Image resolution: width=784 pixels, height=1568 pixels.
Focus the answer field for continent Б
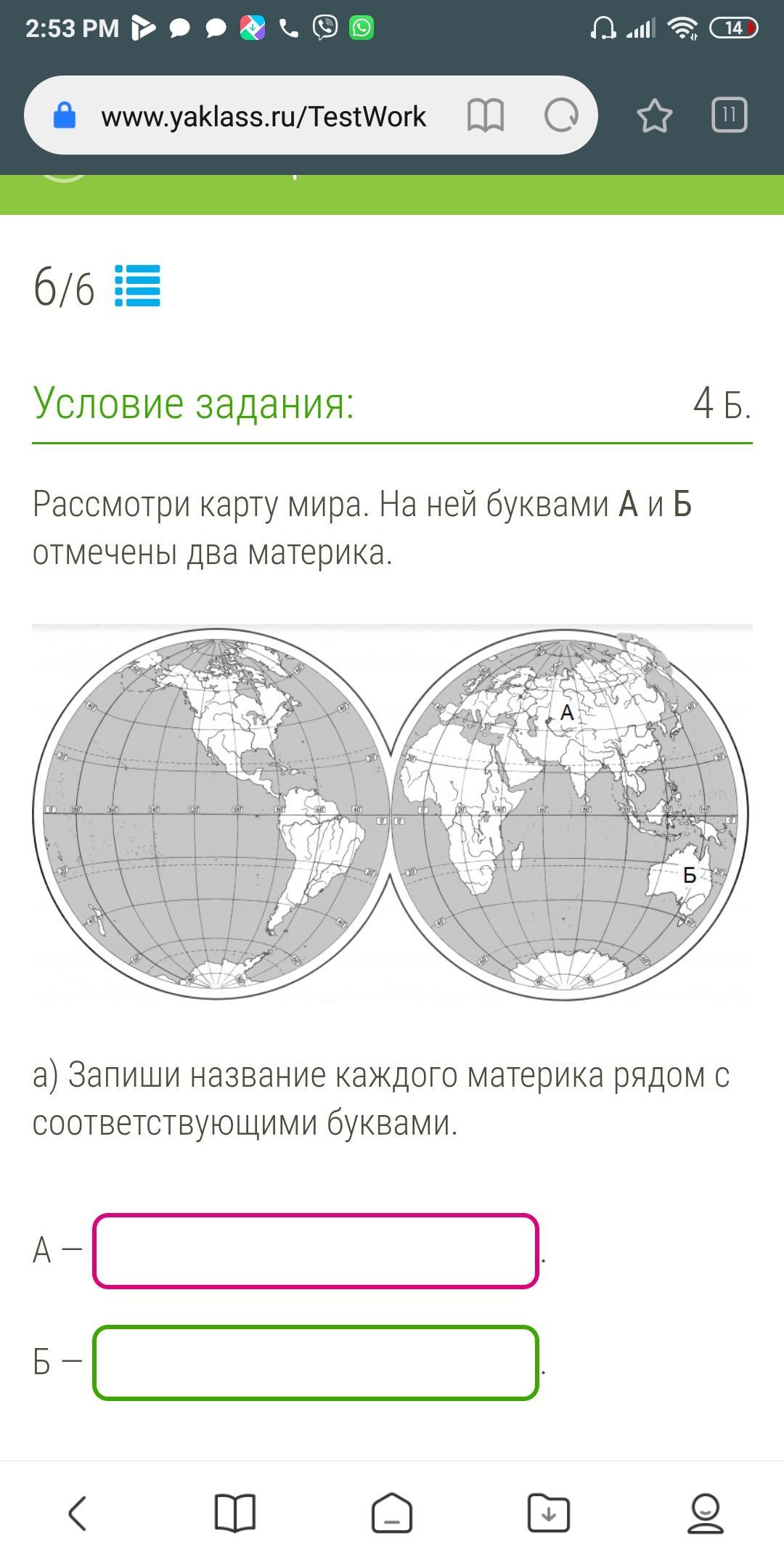pyautogui.click(x=315, y=1363)
